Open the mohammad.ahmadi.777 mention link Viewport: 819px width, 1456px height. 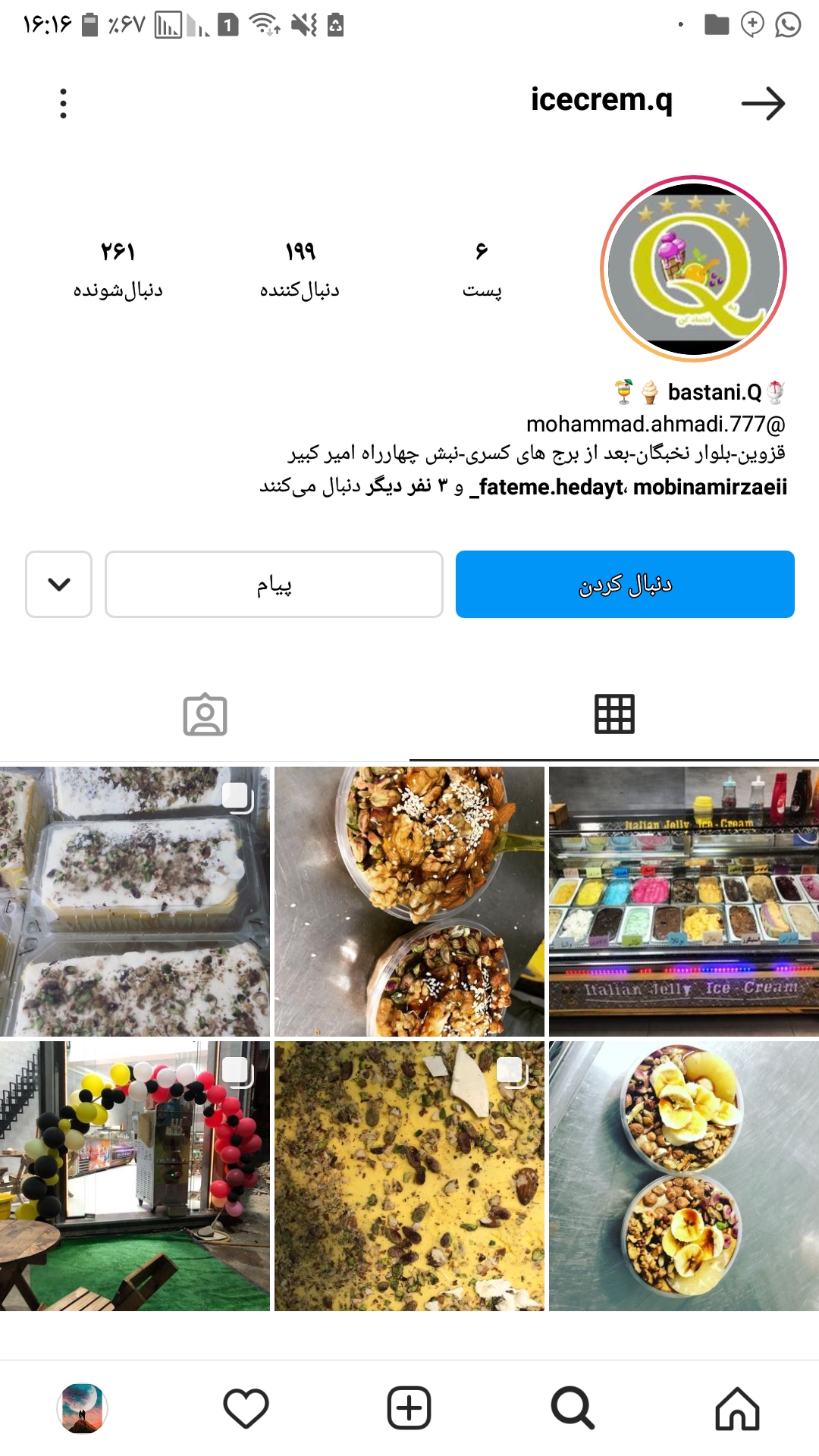pos(655,424)
